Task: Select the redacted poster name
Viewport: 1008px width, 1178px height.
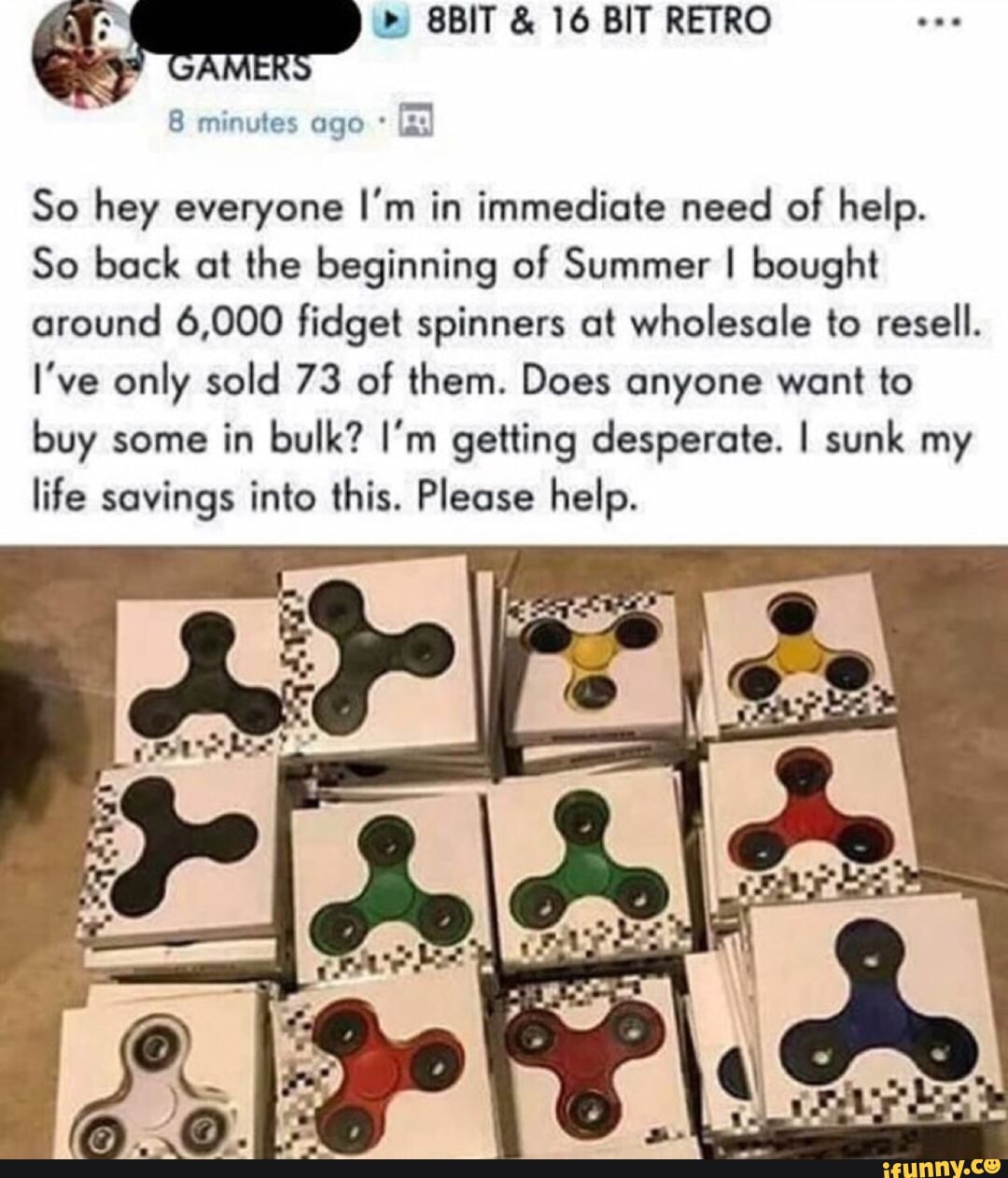Action: point(252,28)
